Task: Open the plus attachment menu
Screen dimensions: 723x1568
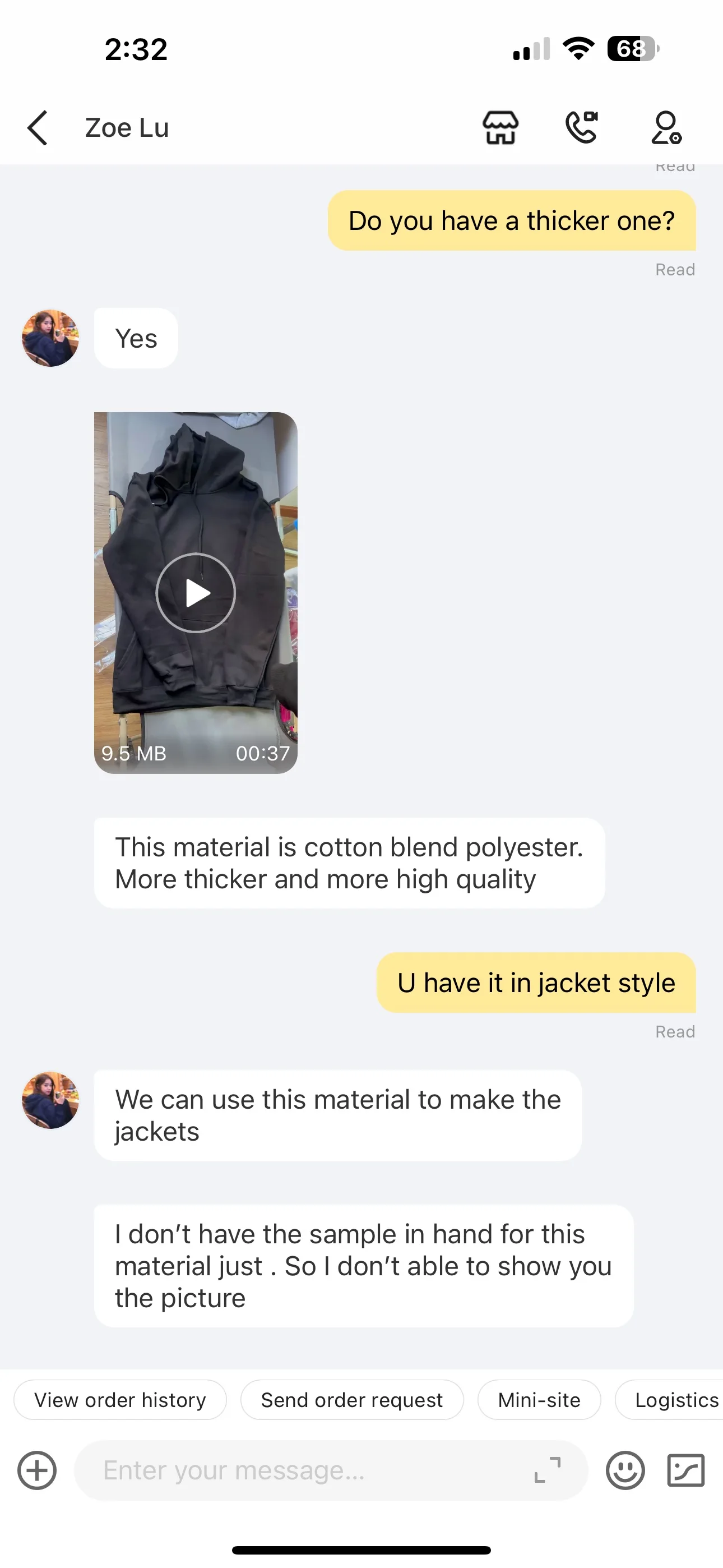Action: (37, 1470)
